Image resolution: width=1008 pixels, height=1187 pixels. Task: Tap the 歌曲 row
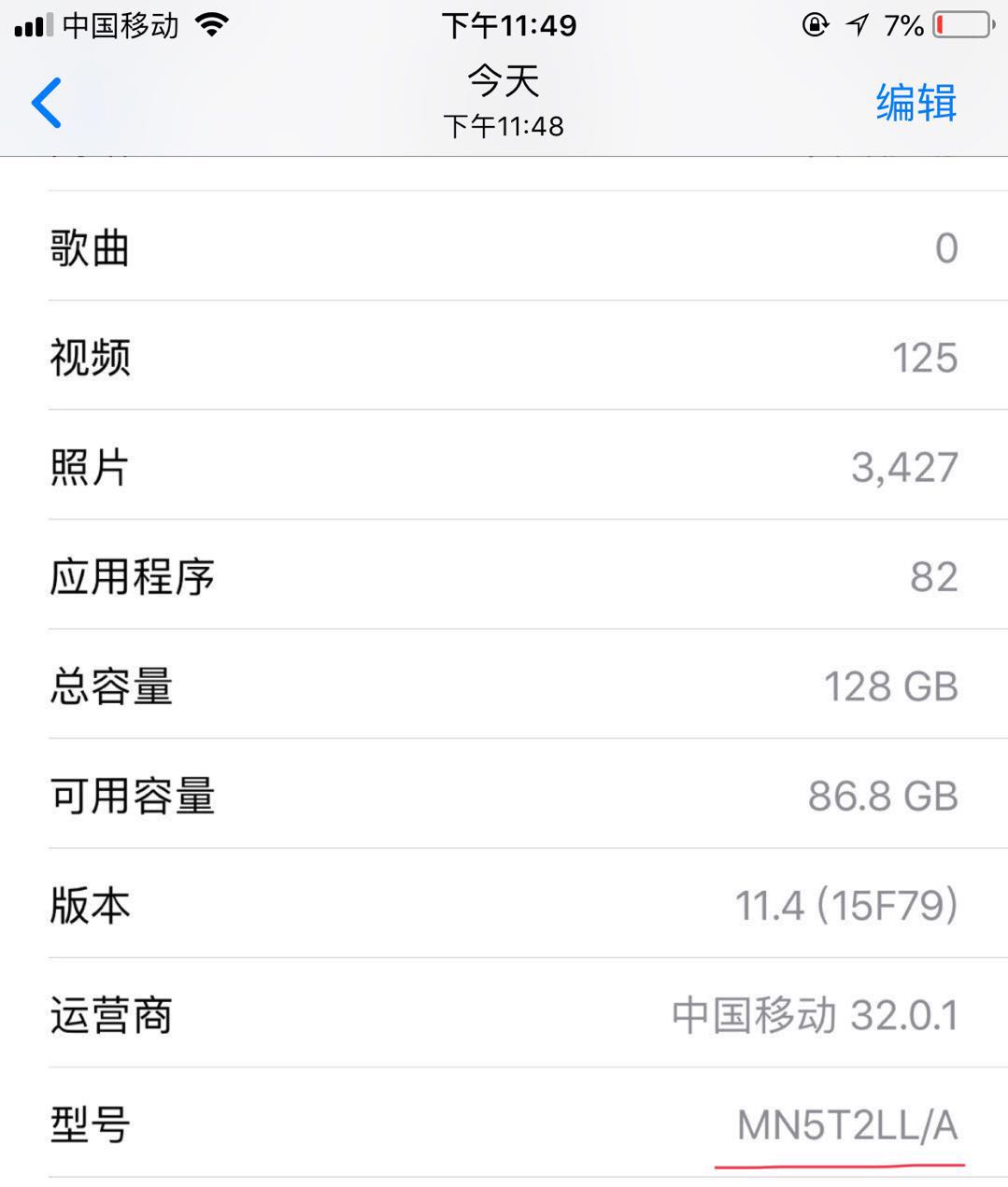pyautogui.click(x=504, y=247)
